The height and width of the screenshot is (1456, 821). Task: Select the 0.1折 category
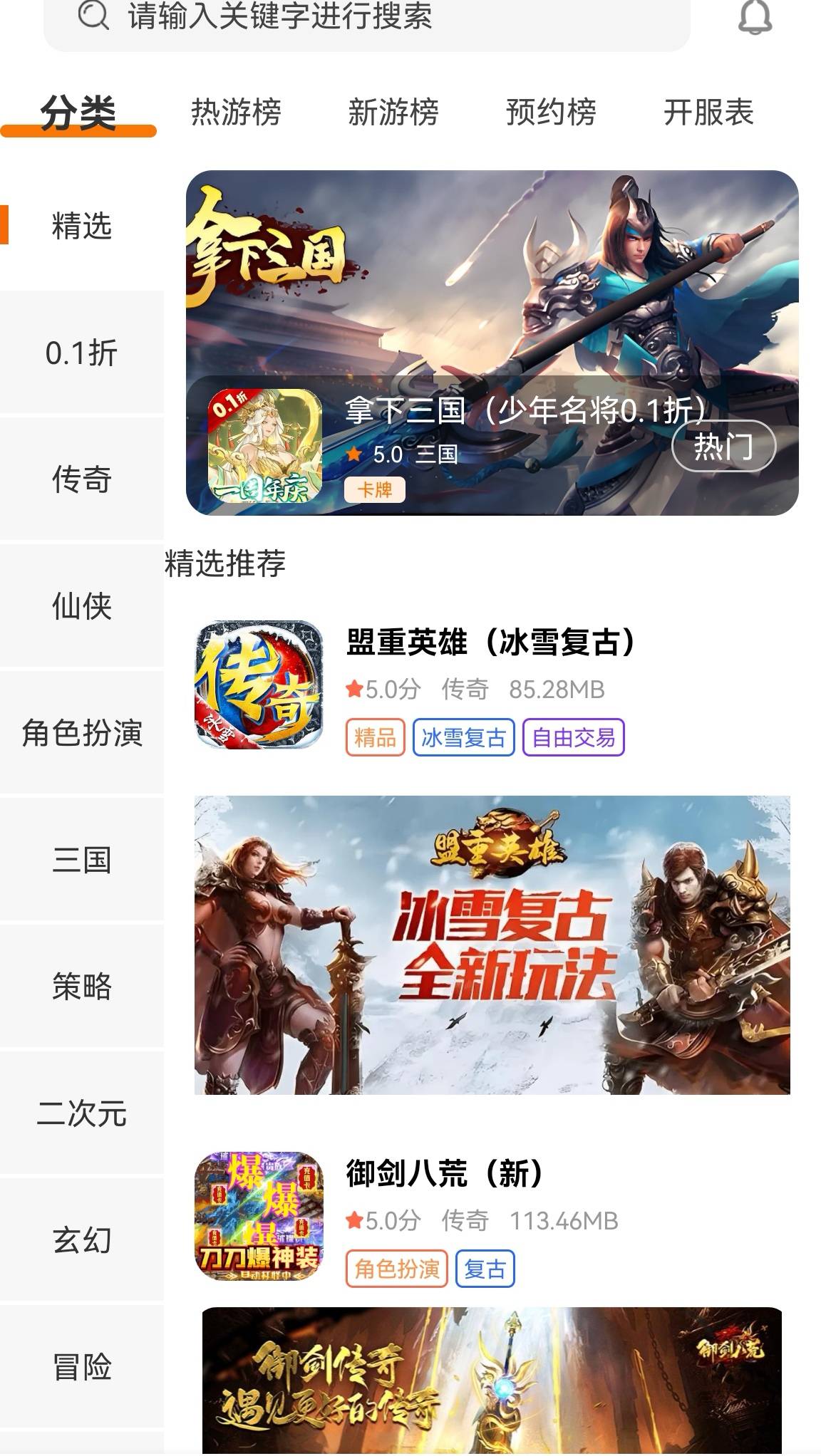pos(82,353)
